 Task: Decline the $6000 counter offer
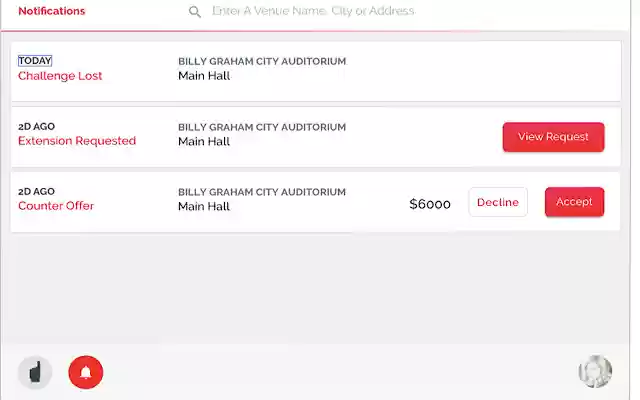coord(497,202)
